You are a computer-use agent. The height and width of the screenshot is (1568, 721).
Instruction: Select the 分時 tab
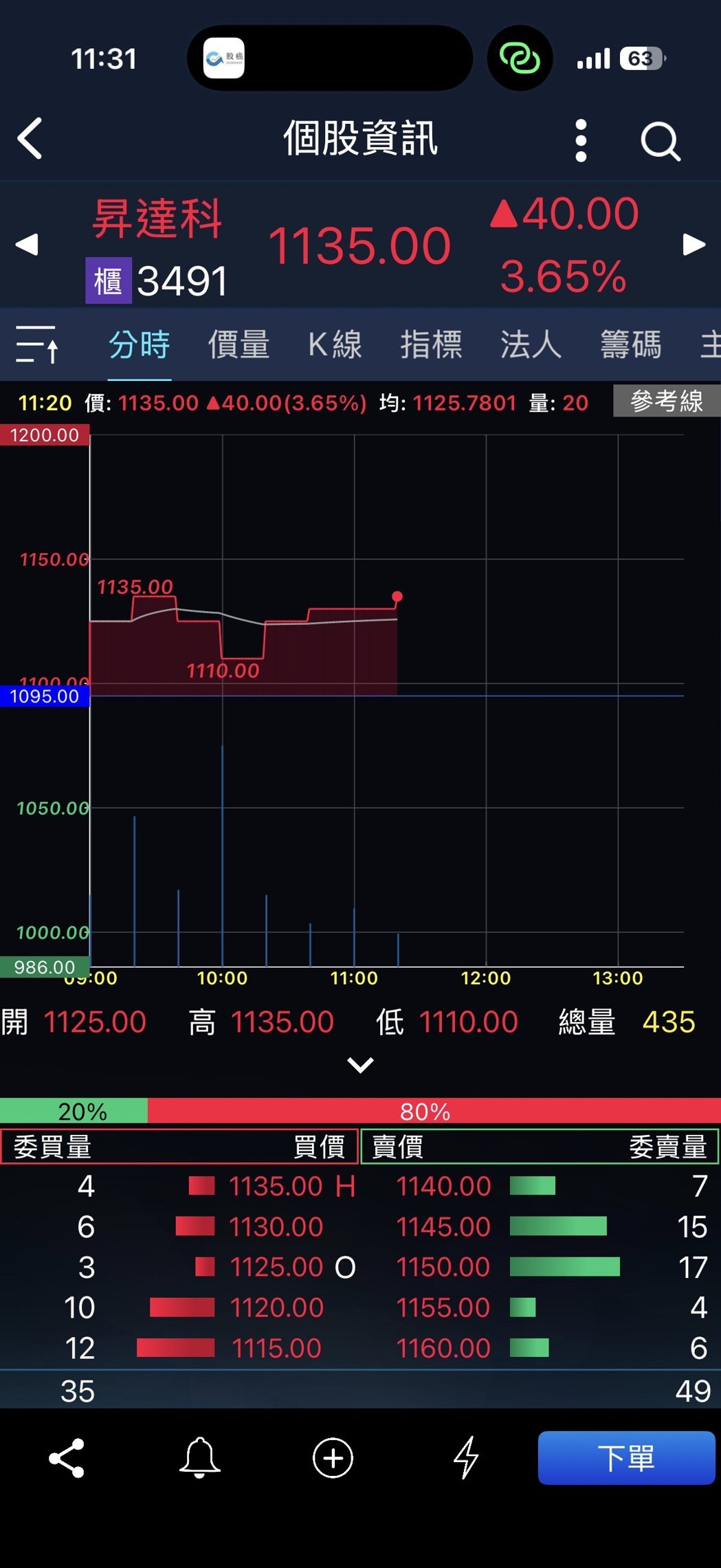pos(140,344)
